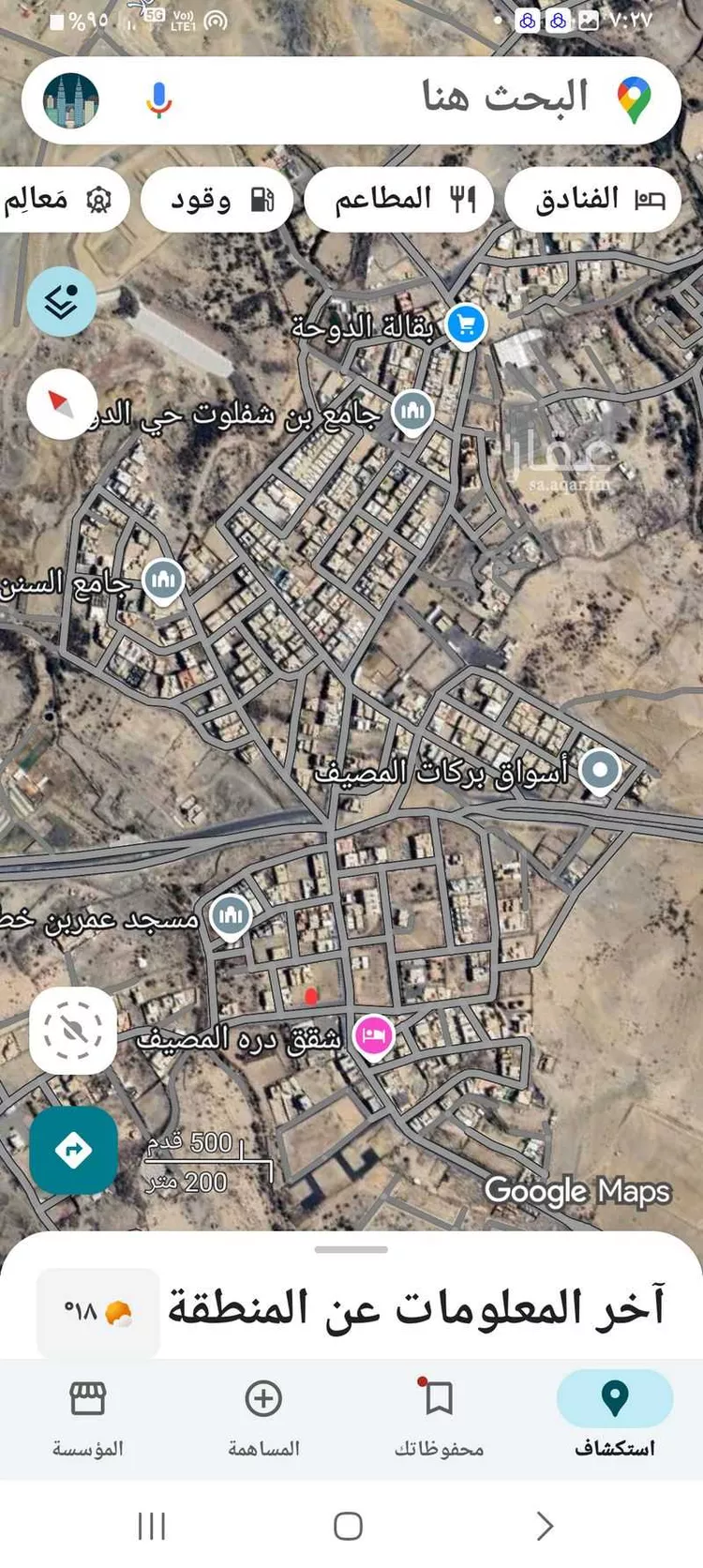Center the map on my location
This screenshot has width=703, height=1568.
73,1030
